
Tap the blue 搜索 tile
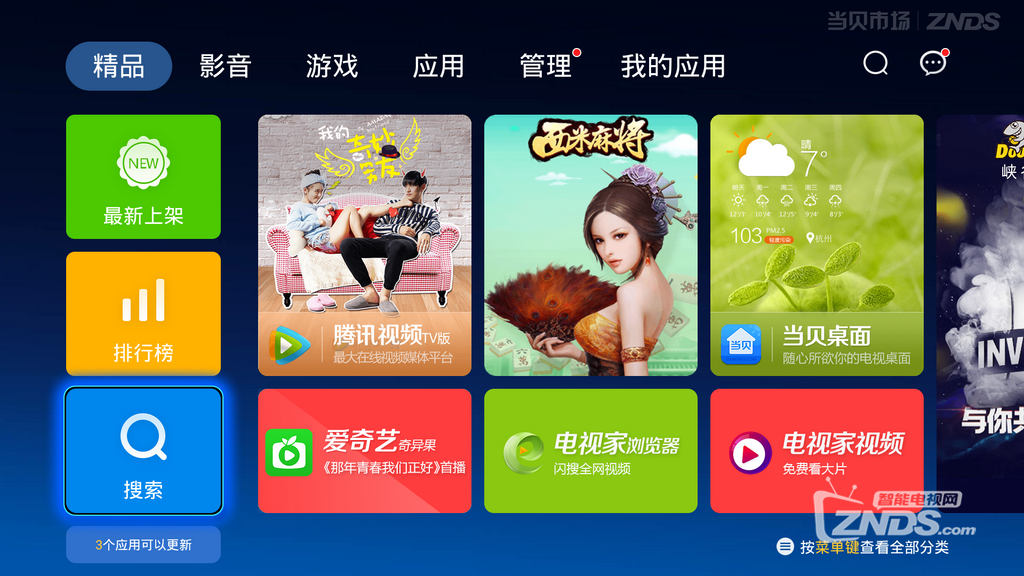143,451
